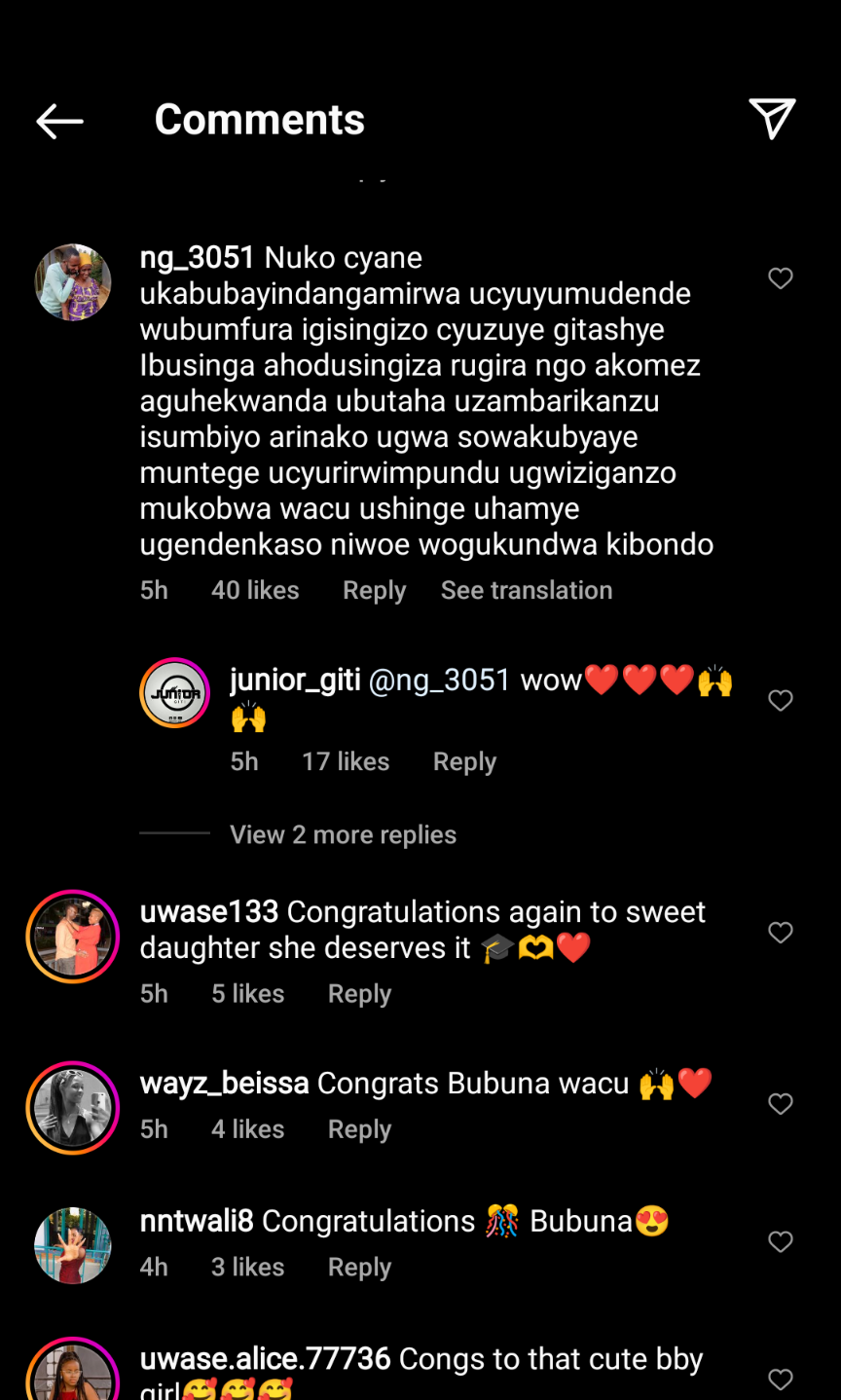
Task: Open junior_giti's username profile
Action: click(295, 680)
